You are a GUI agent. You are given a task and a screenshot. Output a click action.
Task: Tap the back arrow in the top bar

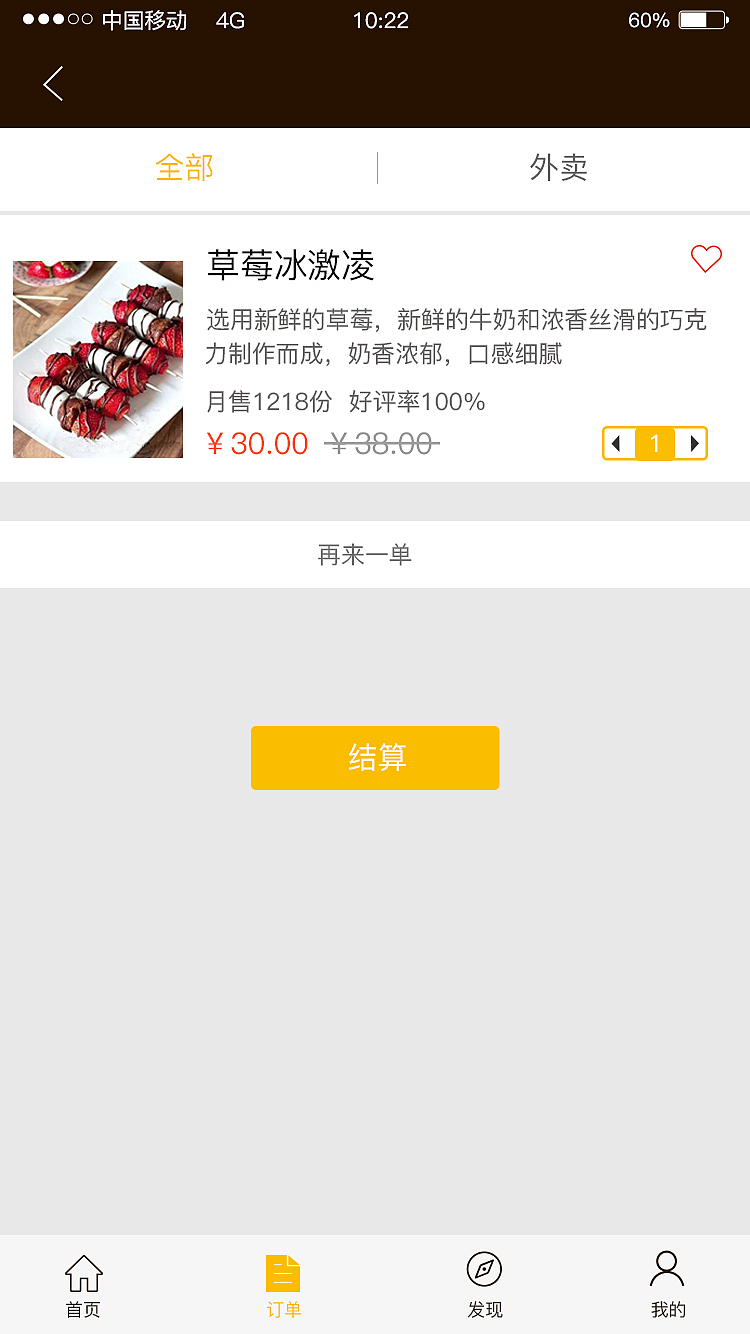[52, 84]
